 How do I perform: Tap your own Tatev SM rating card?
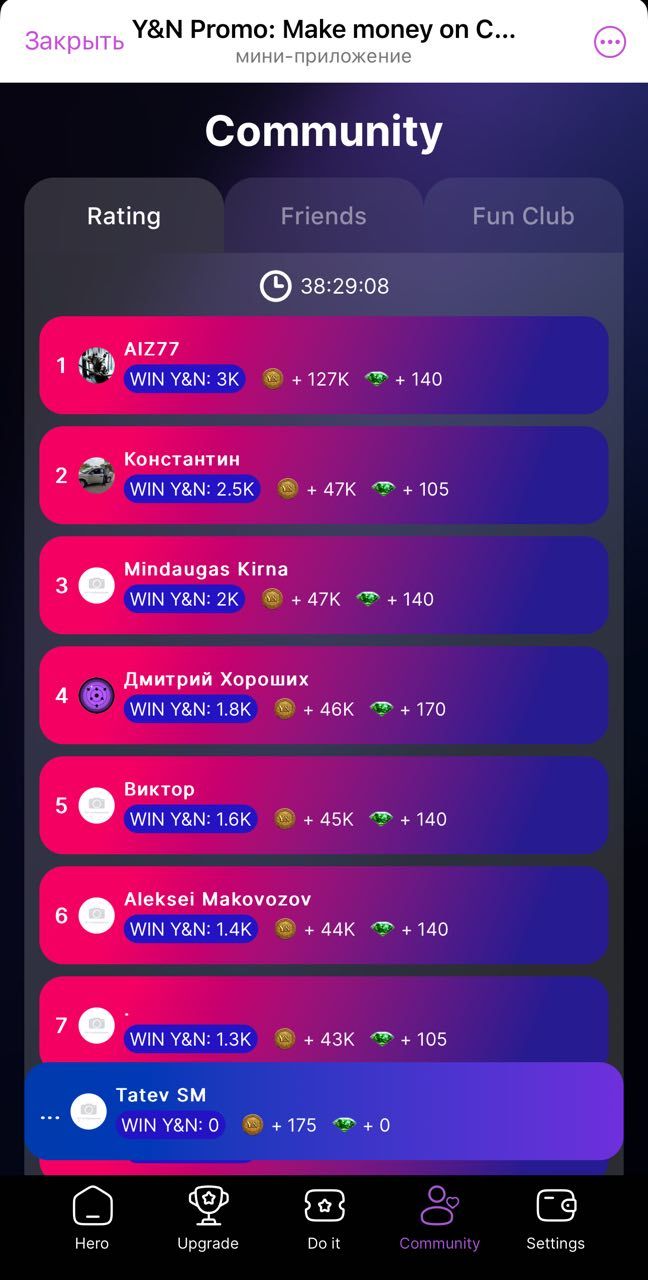pos(323,1111)
